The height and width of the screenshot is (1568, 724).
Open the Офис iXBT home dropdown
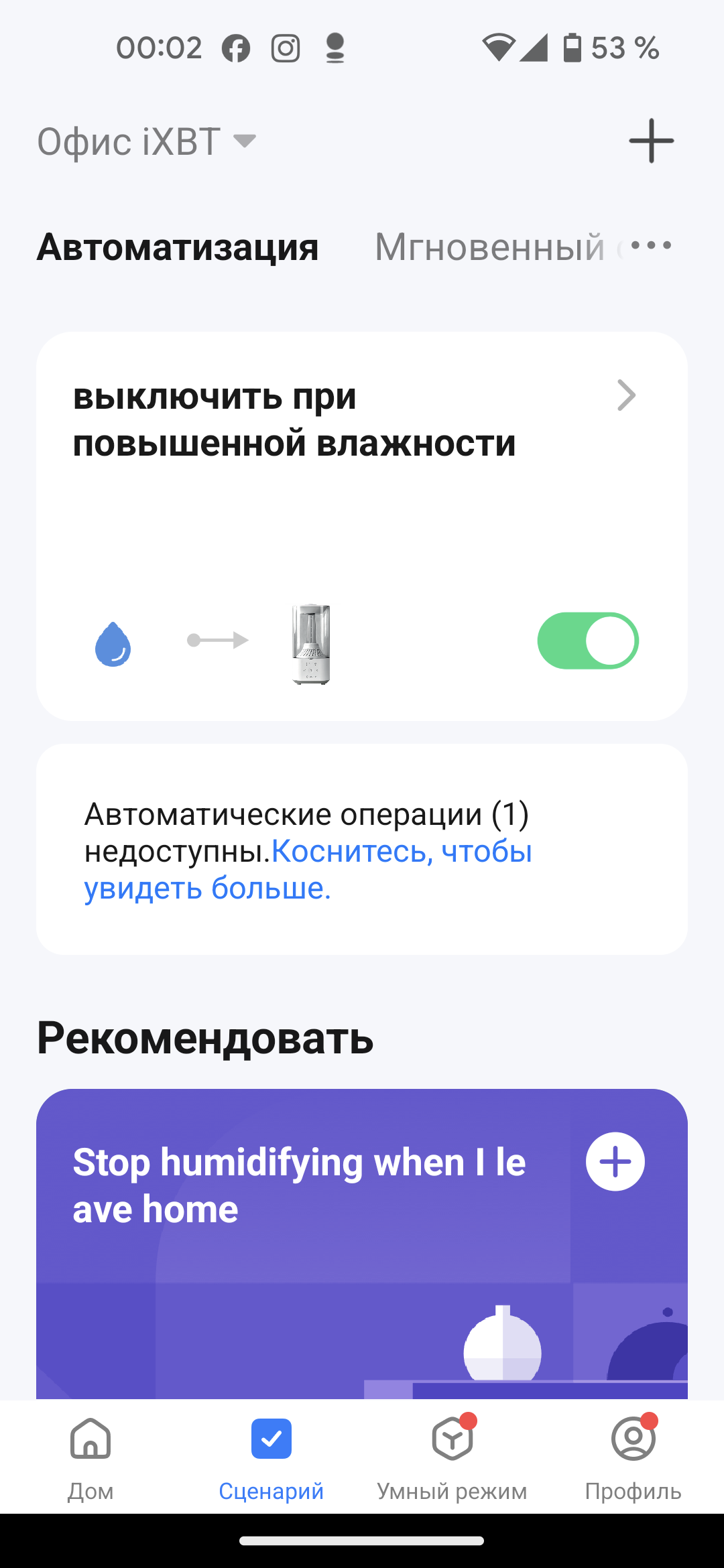pyautogui.click(x=146, y=141)
